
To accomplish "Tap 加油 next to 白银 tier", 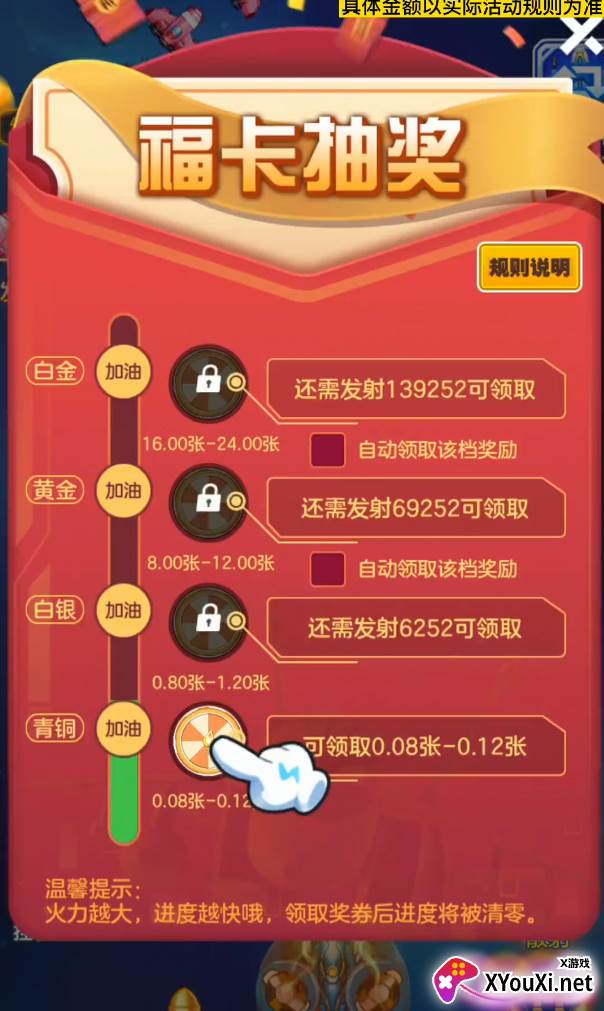I will [123, 611].
